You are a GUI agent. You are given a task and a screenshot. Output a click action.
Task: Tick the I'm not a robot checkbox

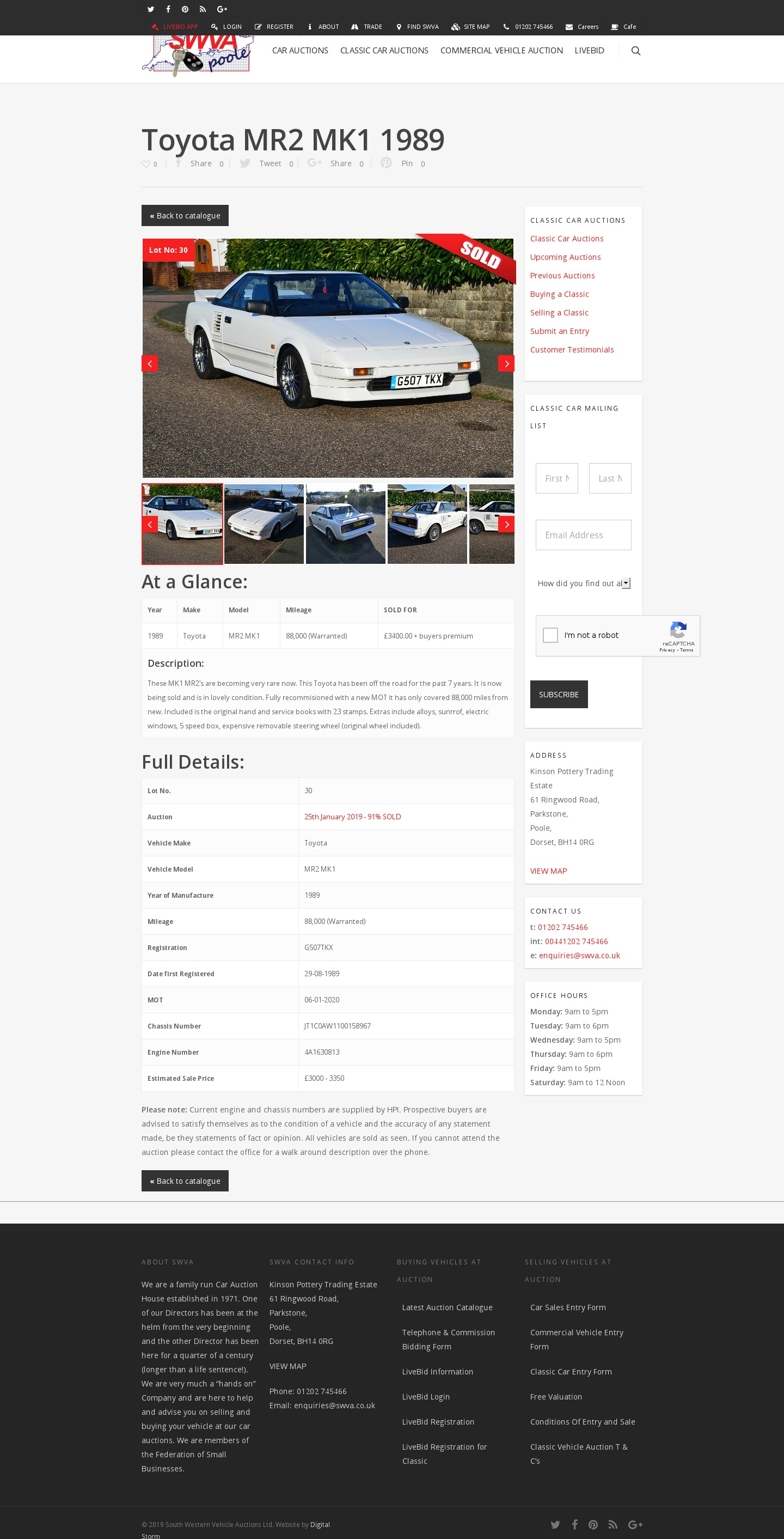550,635
